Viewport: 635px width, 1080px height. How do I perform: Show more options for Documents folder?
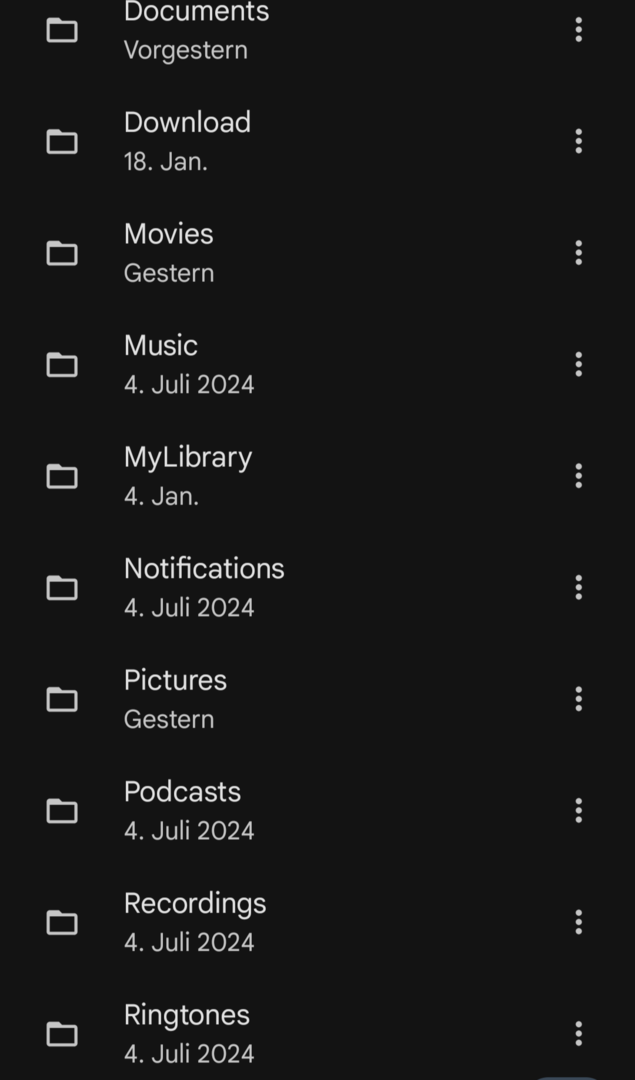(x=578, y=30)
